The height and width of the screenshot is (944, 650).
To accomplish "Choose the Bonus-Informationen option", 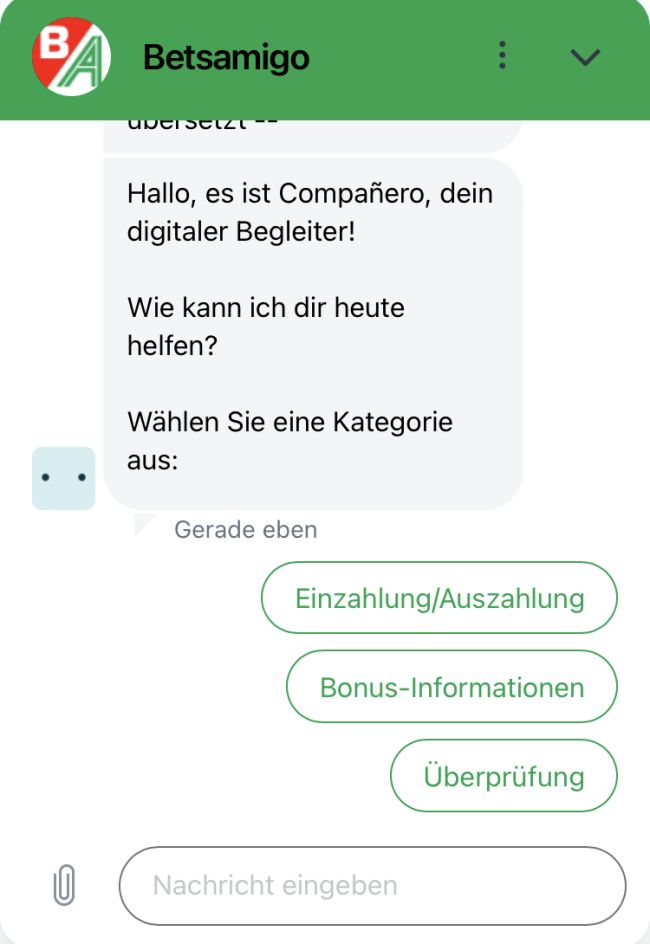I will click(451, 687).
